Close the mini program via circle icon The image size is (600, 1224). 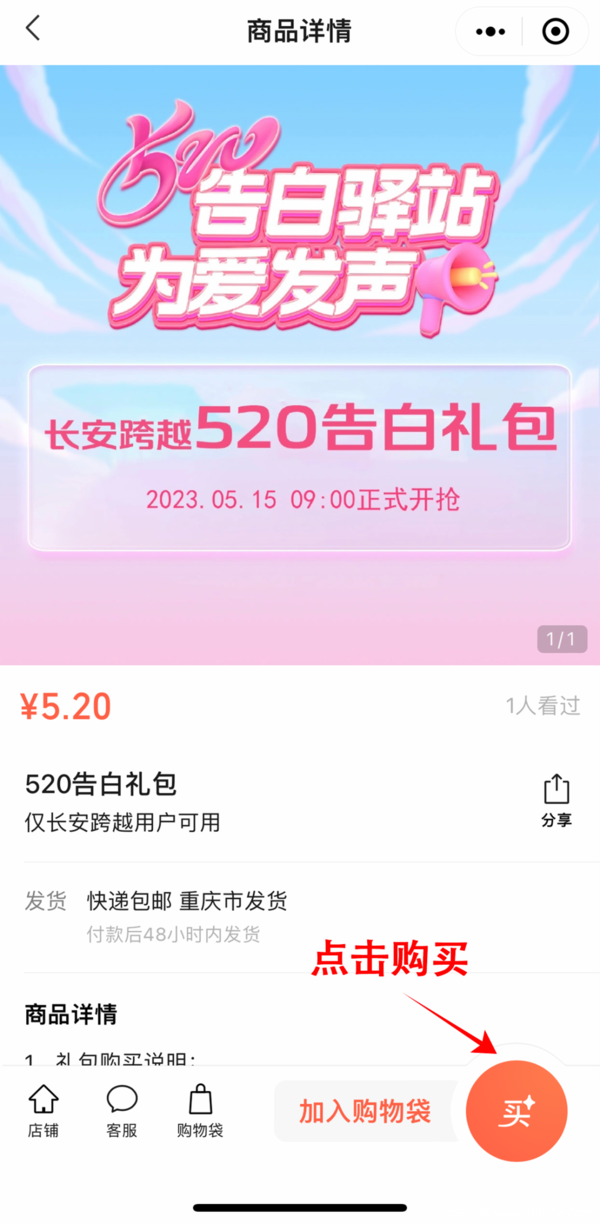555,32
